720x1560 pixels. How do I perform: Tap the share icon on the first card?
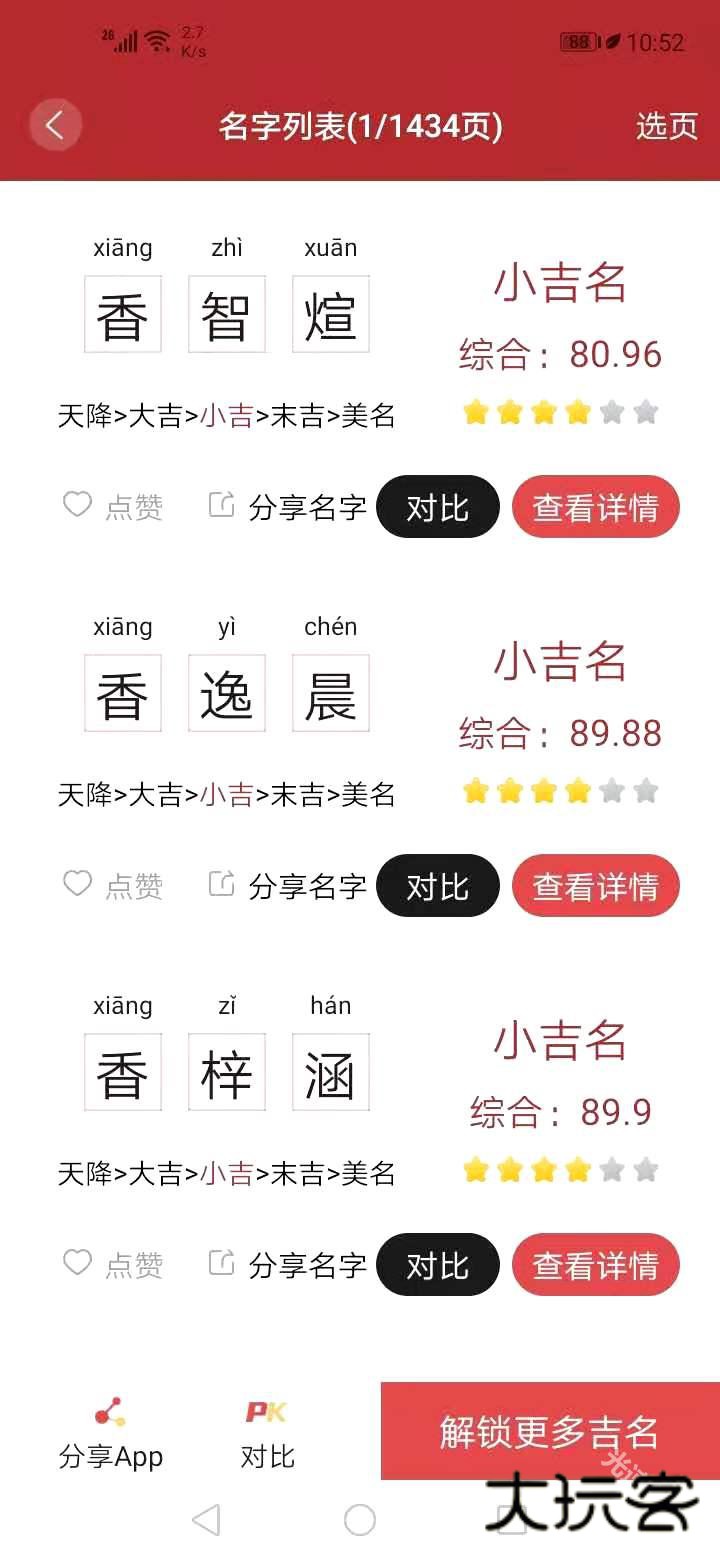tap(222, 505)
